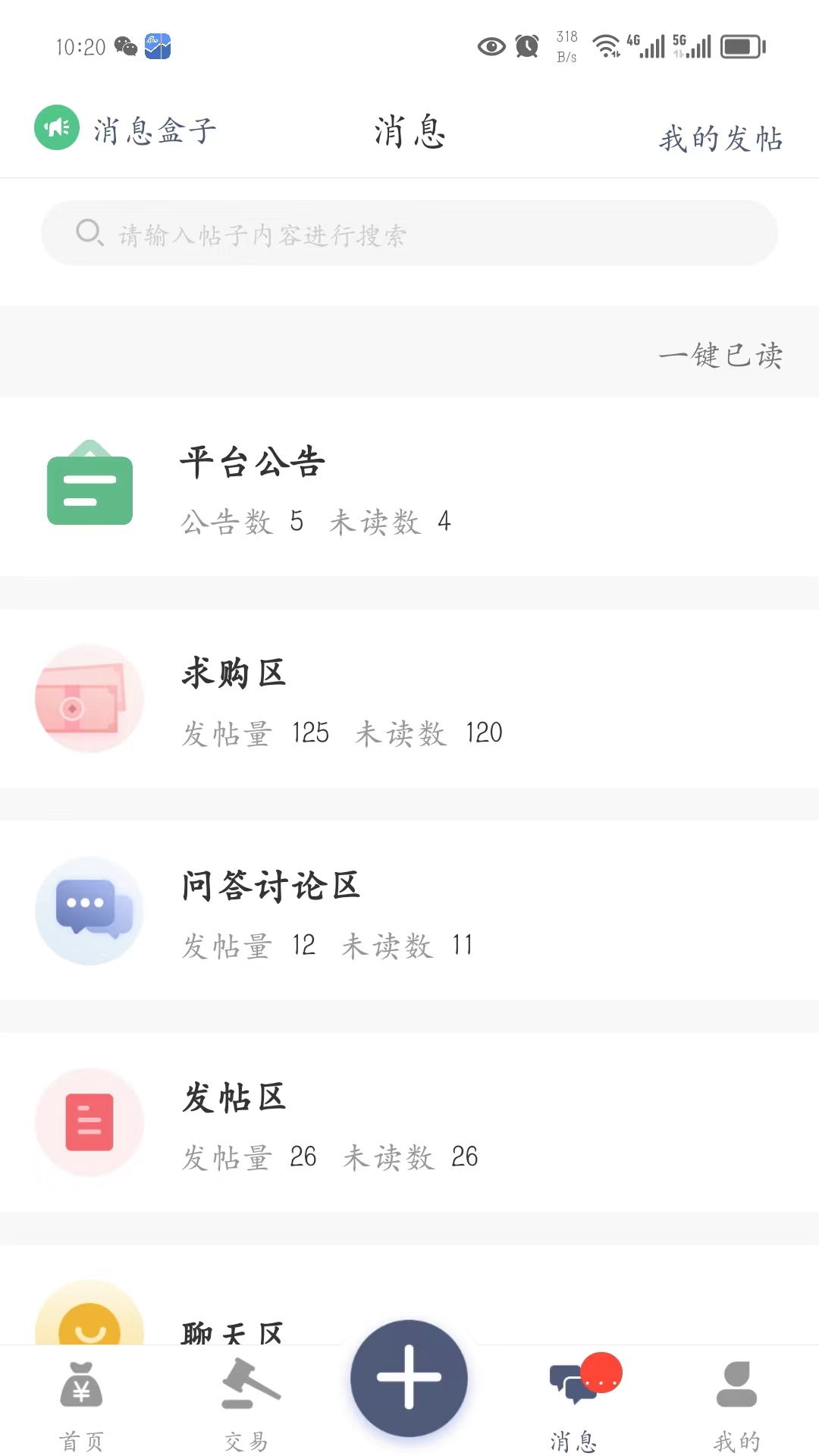Open the 发帖区 red document icon

89,1122
